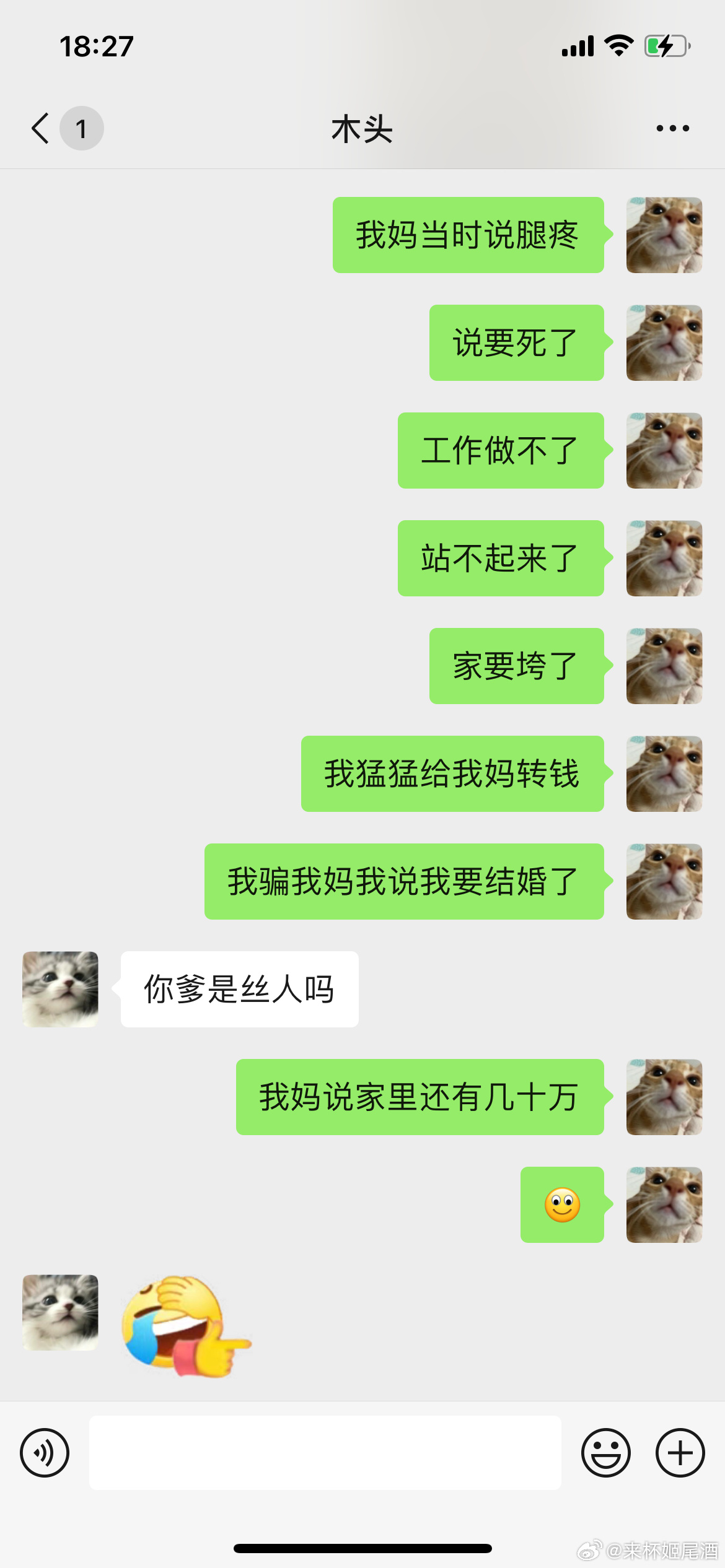Open the three-dot chat info menu
Viewport: 725px width, 1568px height.
[672, 128]
